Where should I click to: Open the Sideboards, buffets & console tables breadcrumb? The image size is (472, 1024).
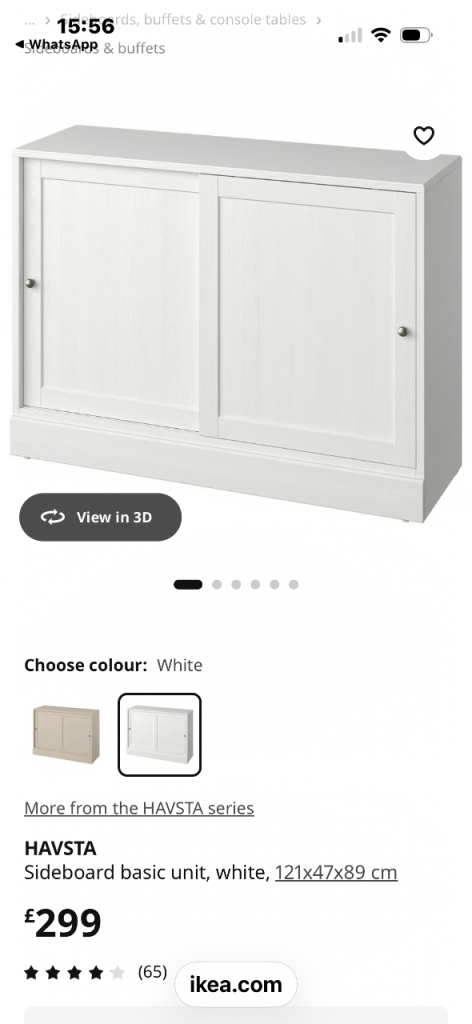183,20
